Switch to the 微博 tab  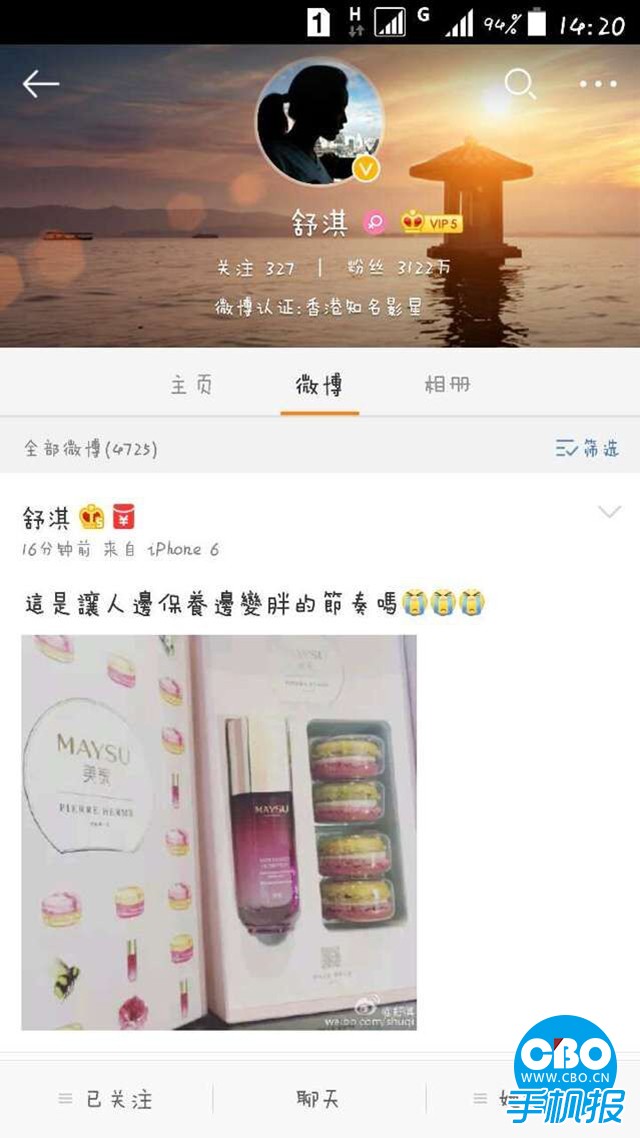319,385
